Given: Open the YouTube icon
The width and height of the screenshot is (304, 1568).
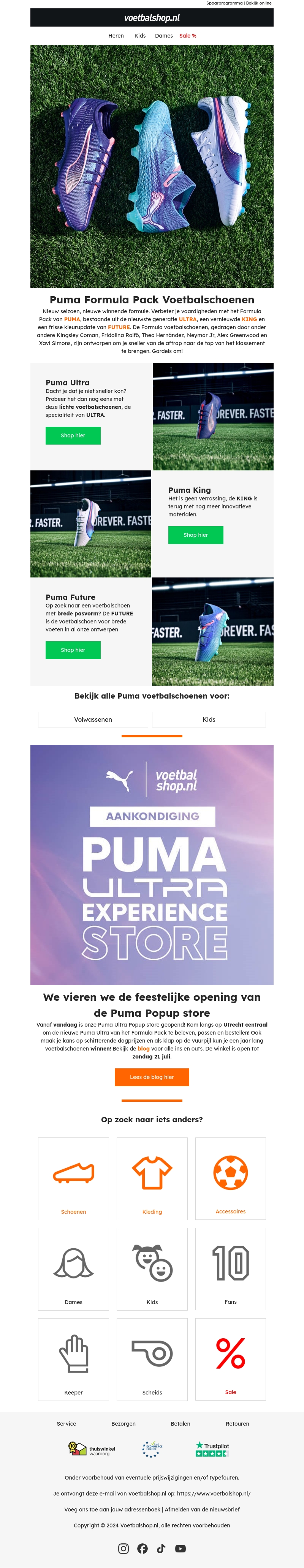Looking at the screenshot, I should click(x=180, y=1549).
